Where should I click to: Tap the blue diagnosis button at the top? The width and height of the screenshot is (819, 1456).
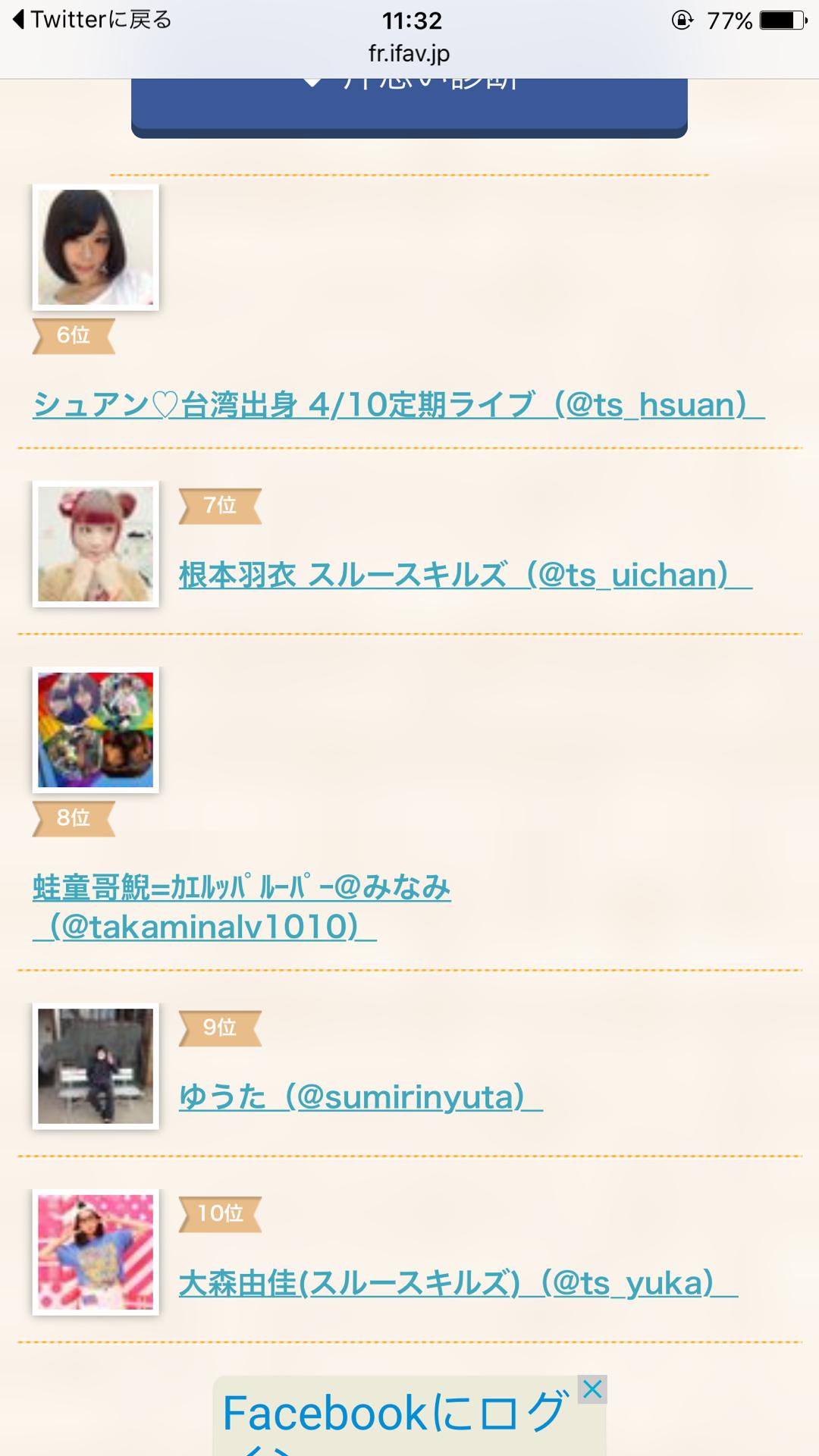pos(409,106)
